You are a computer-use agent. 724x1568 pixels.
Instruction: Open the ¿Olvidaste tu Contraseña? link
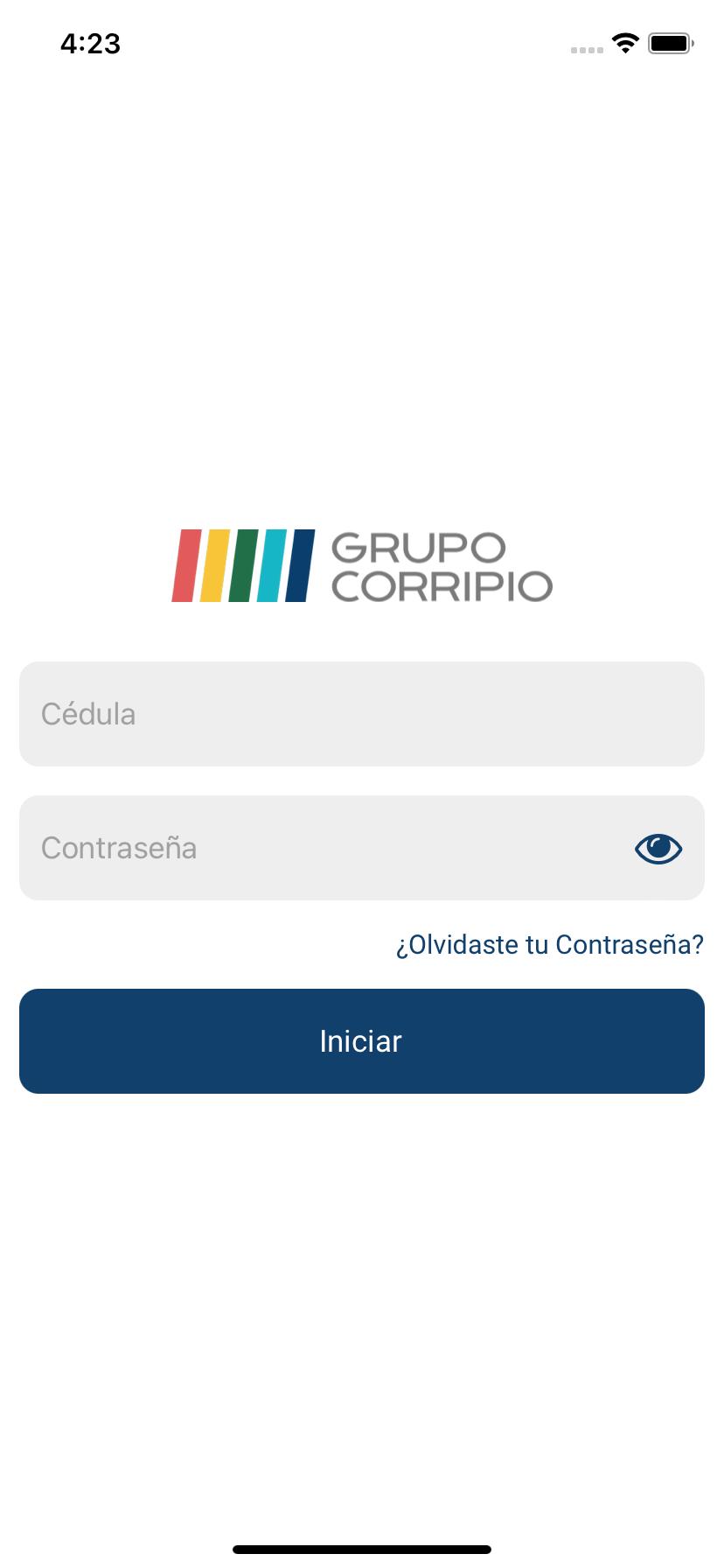(549, 945)
